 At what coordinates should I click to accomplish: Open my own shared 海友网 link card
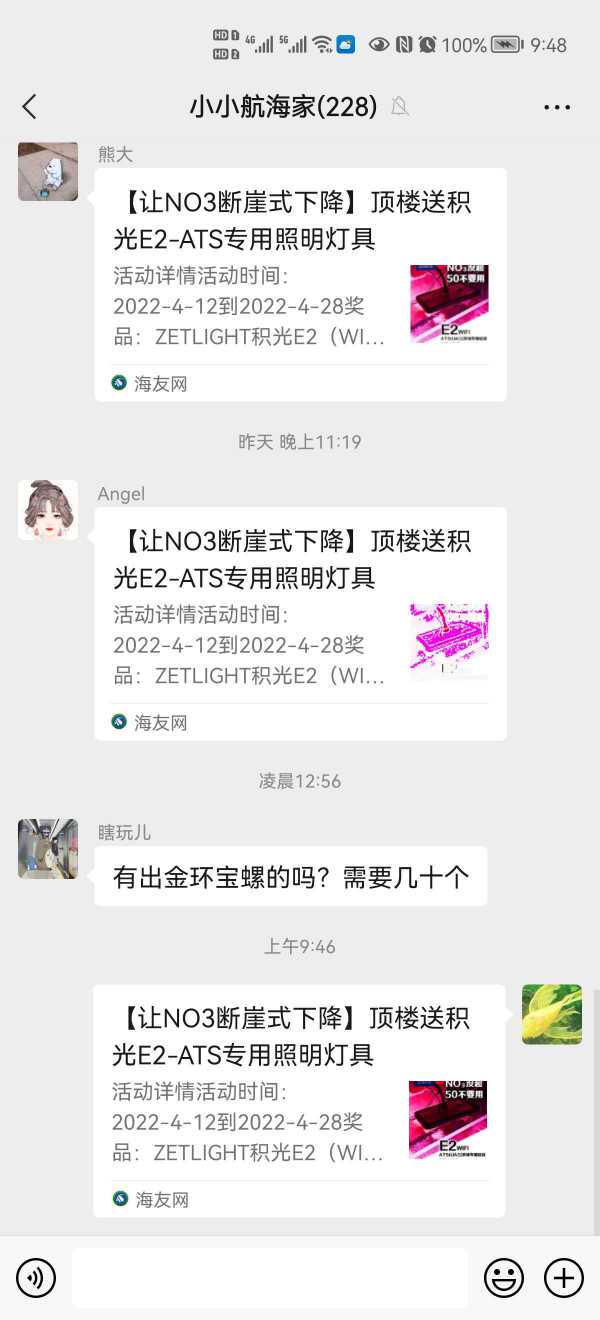pos(298,1100)
